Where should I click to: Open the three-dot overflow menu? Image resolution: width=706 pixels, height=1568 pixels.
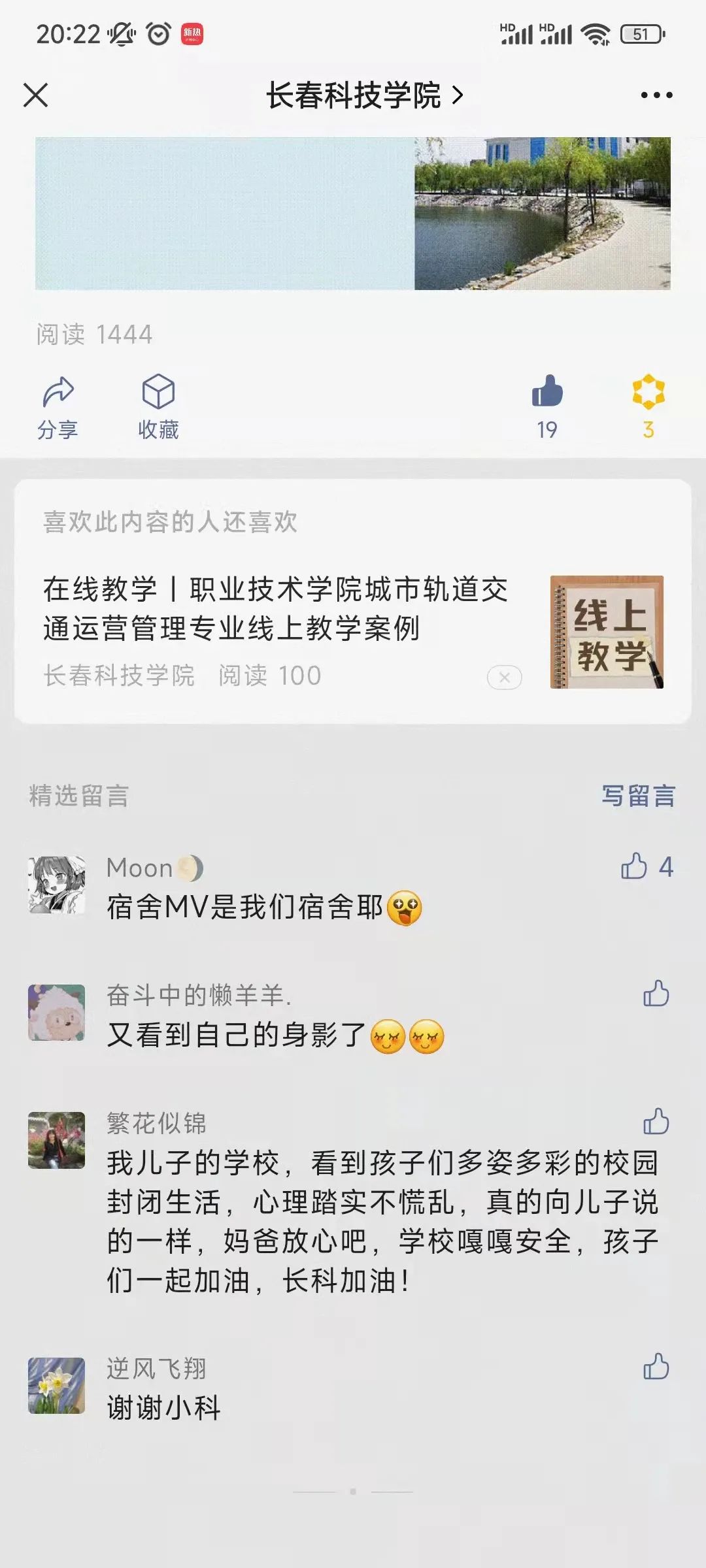click(x=656, y=95)
